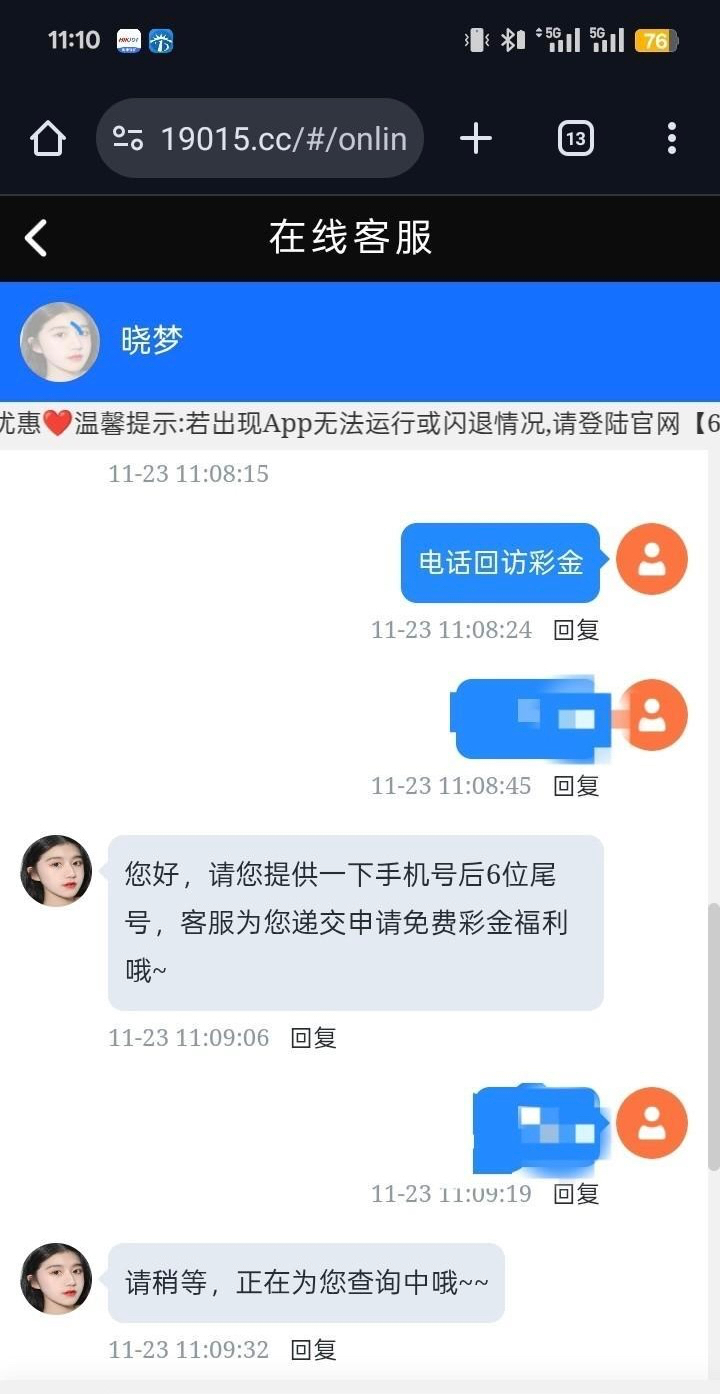Go back from the 在线客服 page
This screenshot has height=1394, width=720.
tap(36, 238)
